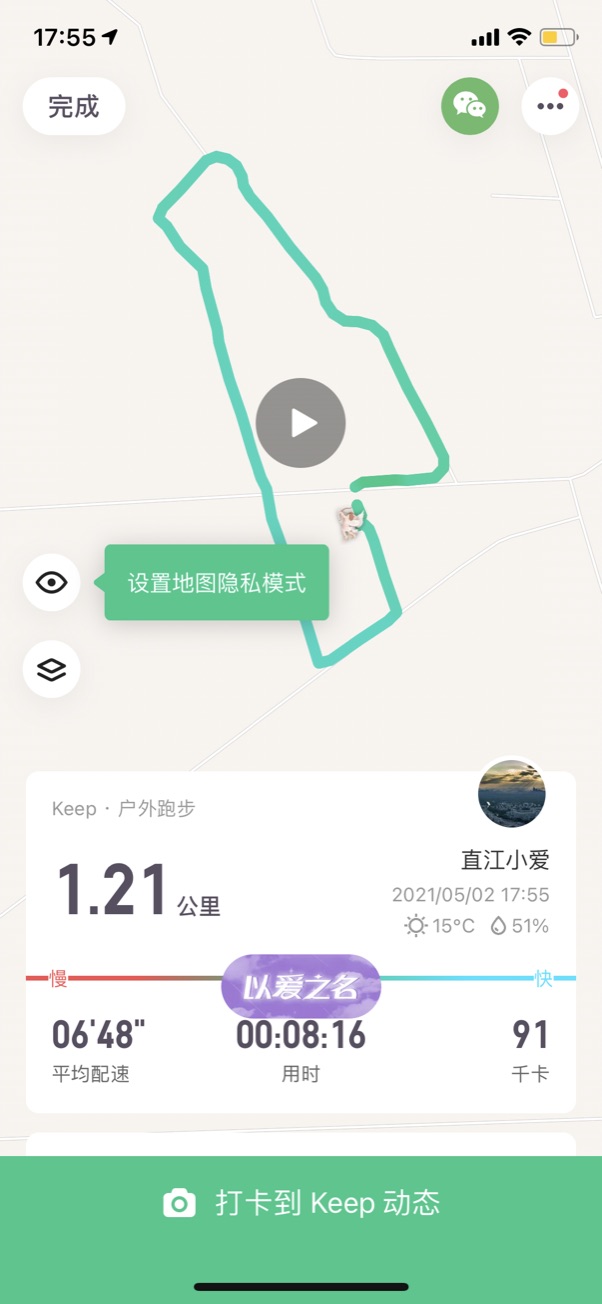Play the route track animation

301,423
